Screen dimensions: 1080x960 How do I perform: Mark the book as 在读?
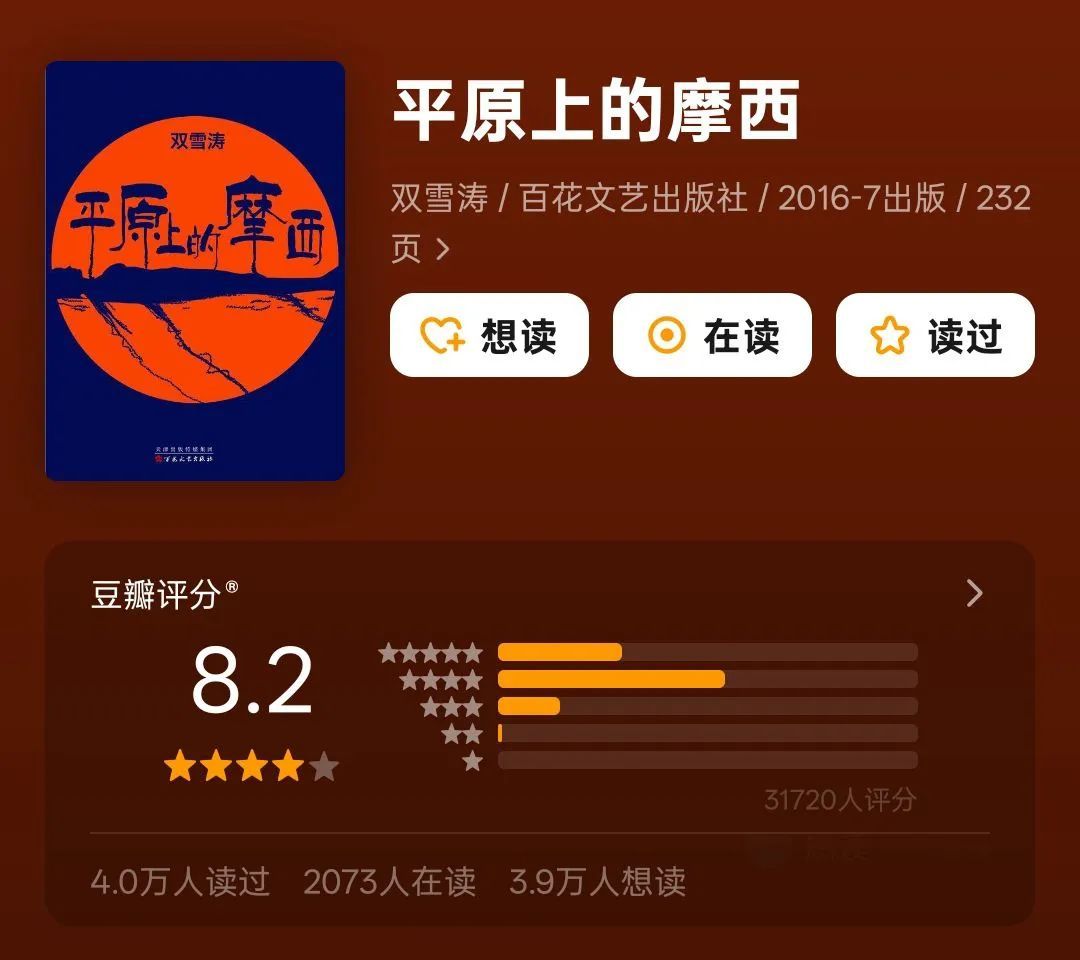point(712,336)
